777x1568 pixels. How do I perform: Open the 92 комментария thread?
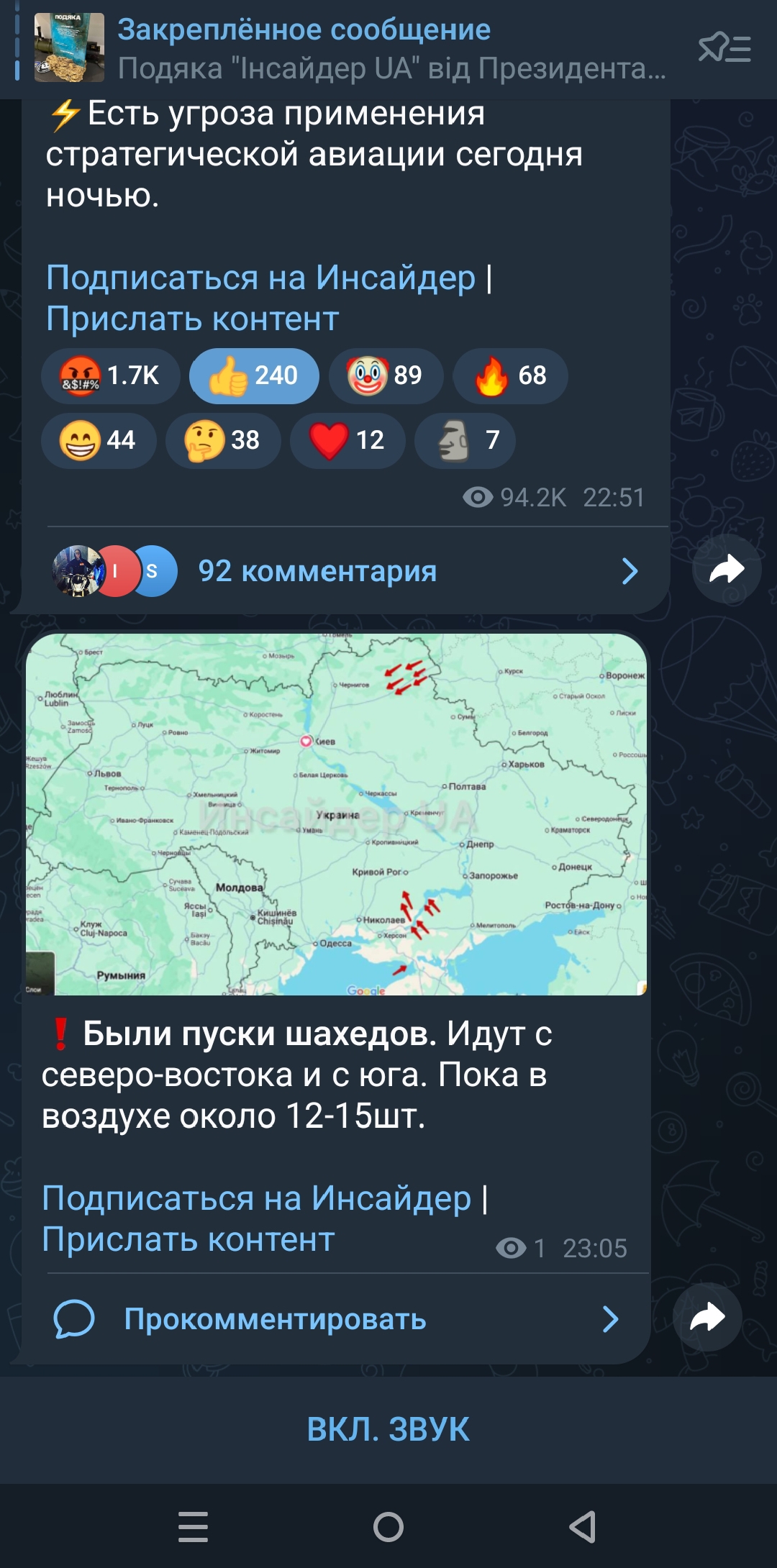pyautogui.click(x=346, y=571)
